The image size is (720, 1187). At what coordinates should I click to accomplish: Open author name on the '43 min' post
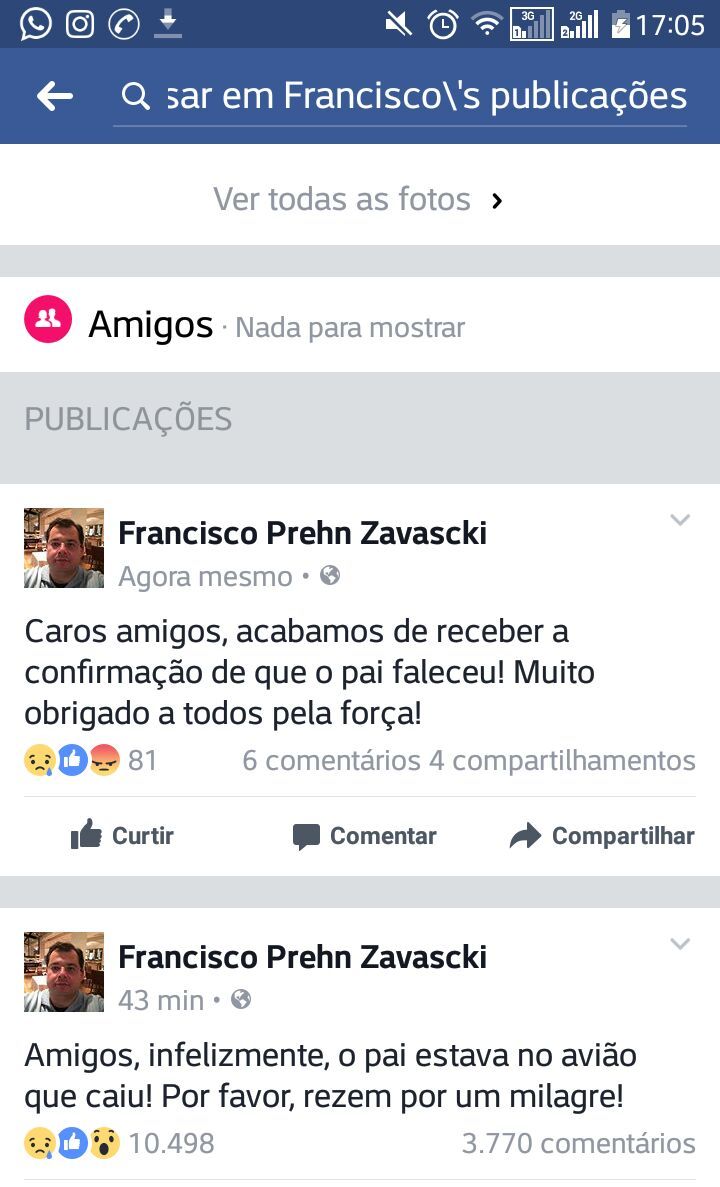pyautogui.click(x=302, y=957)
